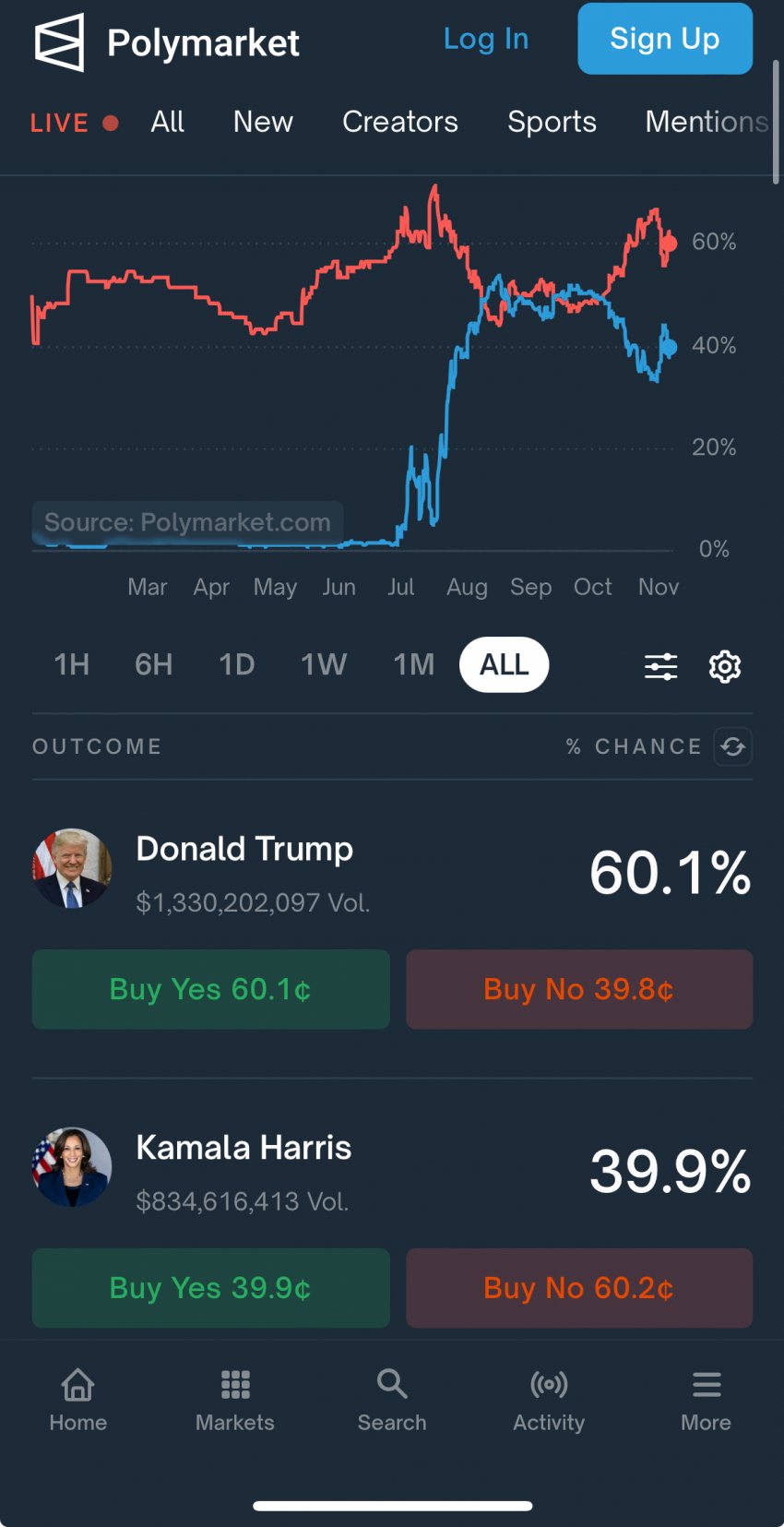Open the chart settings gear icon
The height and width of the screenshot is (1527, 784).
click(725, 666)
